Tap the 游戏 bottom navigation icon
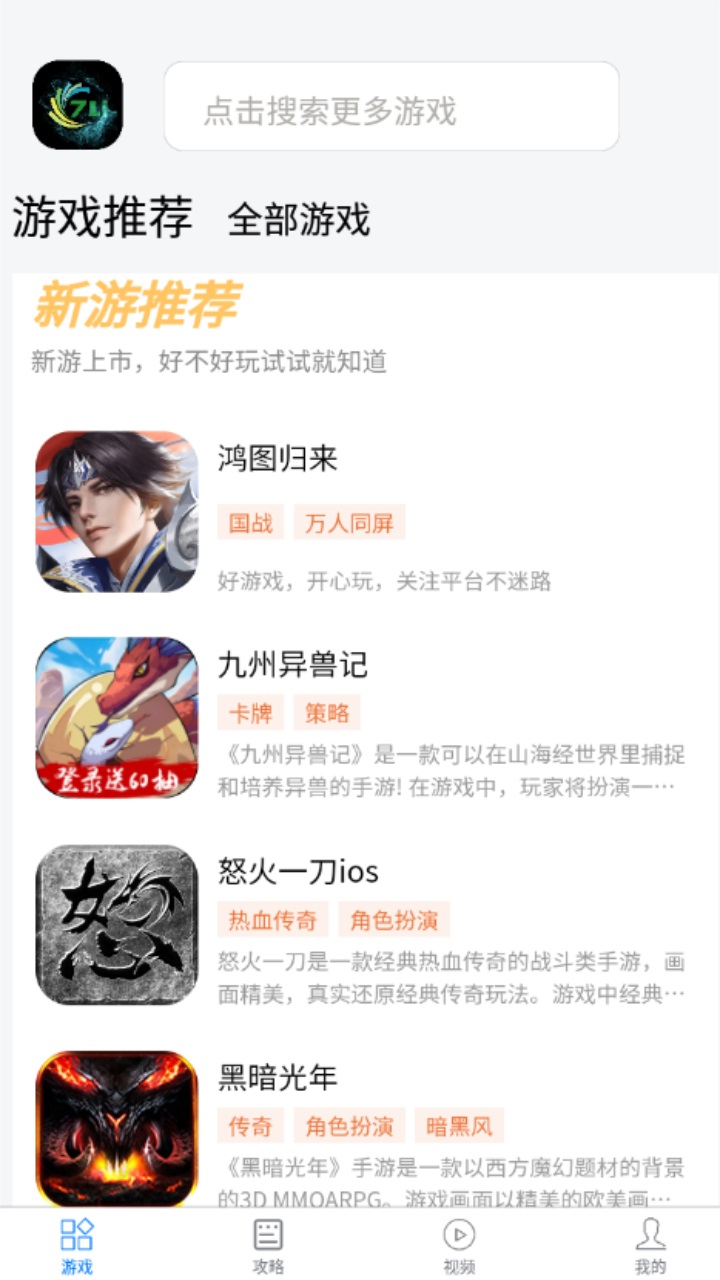Viewport: 720px width, 1280px height. click(x=75, y=1243)
